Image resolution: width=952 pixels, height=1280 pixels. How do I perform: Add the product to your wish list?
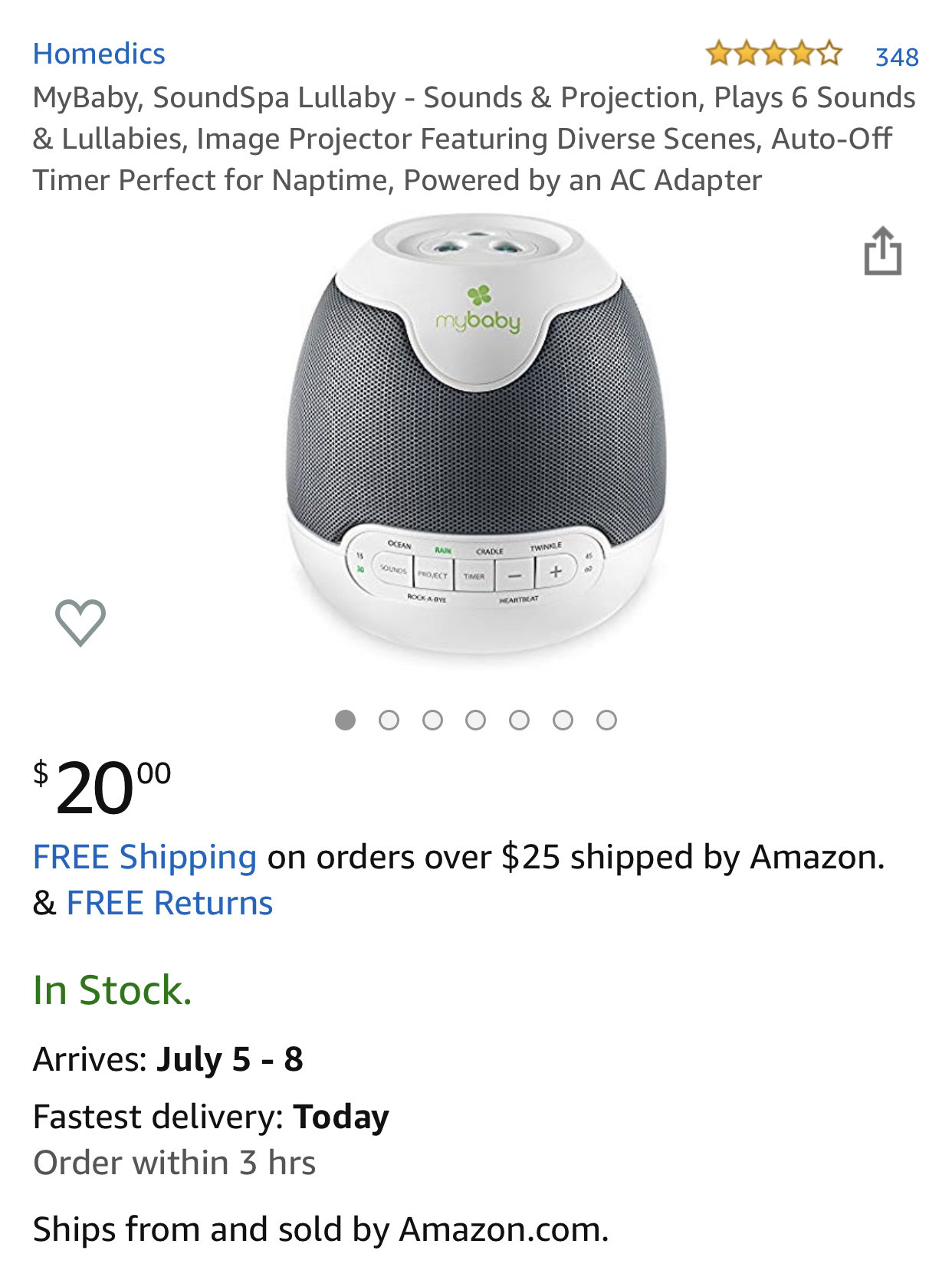tap(80, 622)
